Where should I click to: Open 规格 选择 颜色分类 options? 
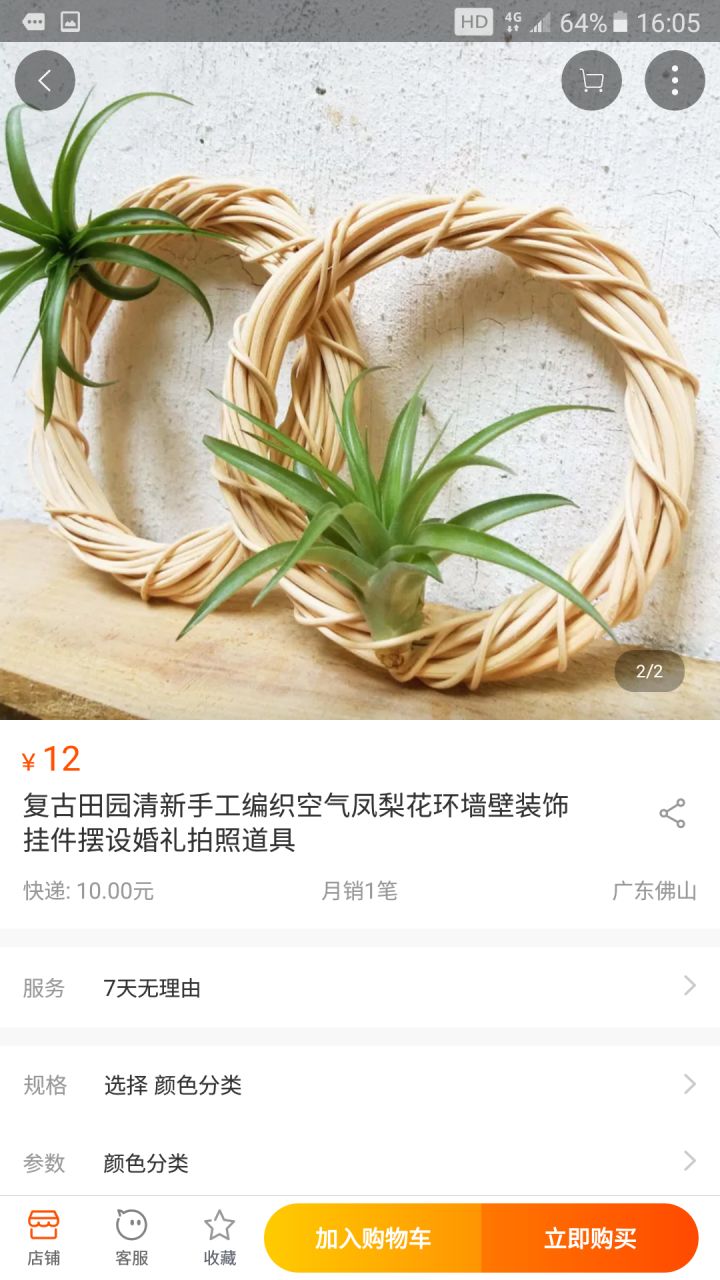pyautogui.click(x=360, y=1085)
